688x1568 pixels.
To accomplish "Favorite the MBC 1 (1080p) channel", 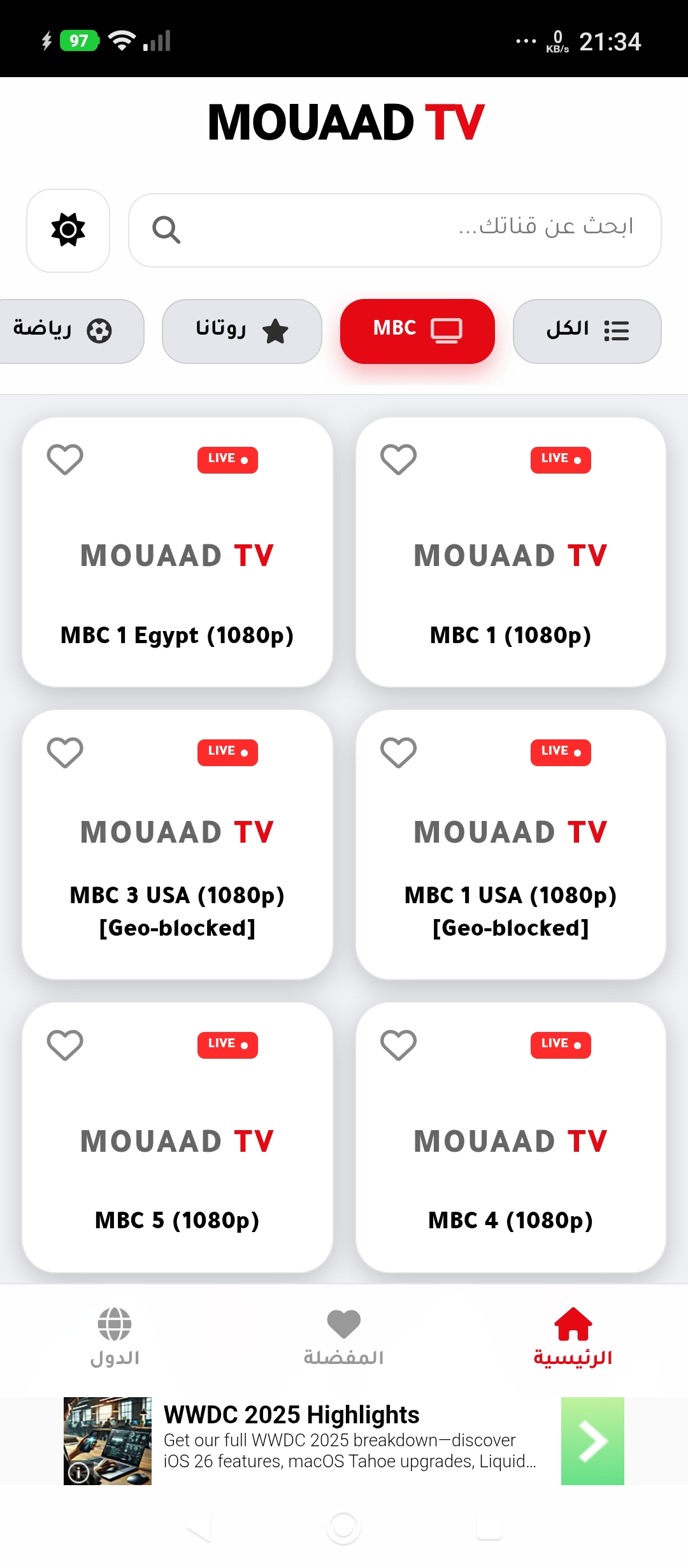I will (x=398, y=460).
